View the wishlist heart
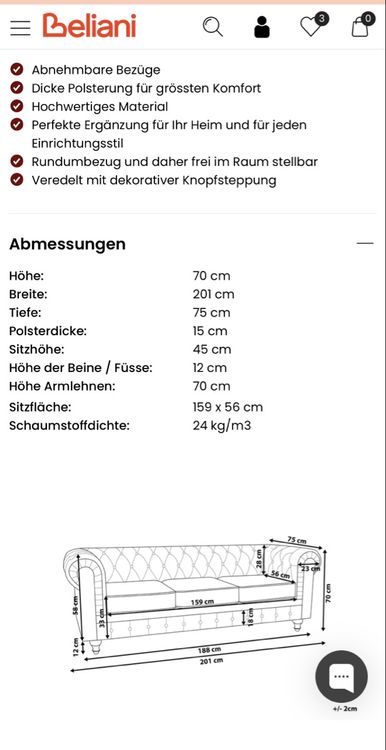 coord(314,25)
